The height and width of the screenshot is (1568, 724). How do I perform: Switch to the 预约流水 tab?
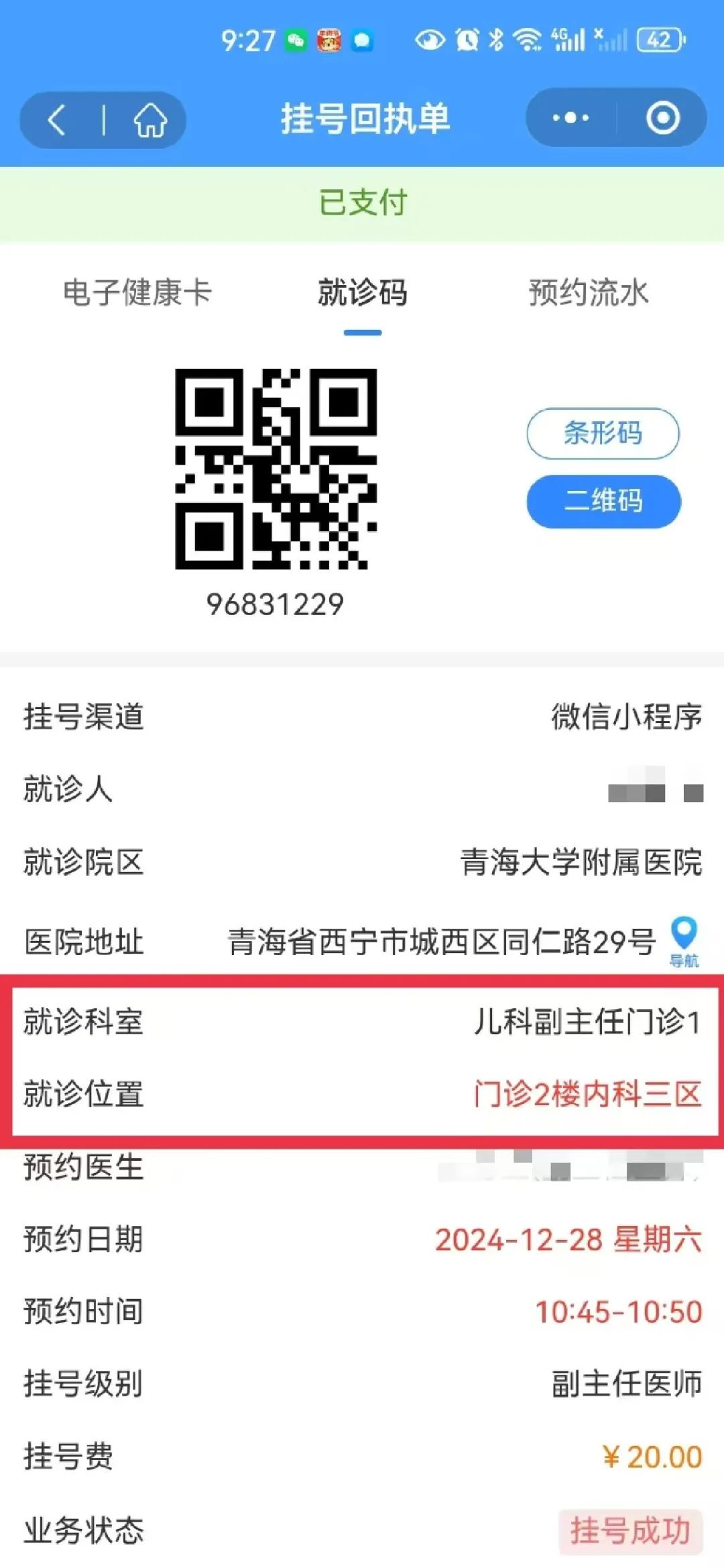589,293
